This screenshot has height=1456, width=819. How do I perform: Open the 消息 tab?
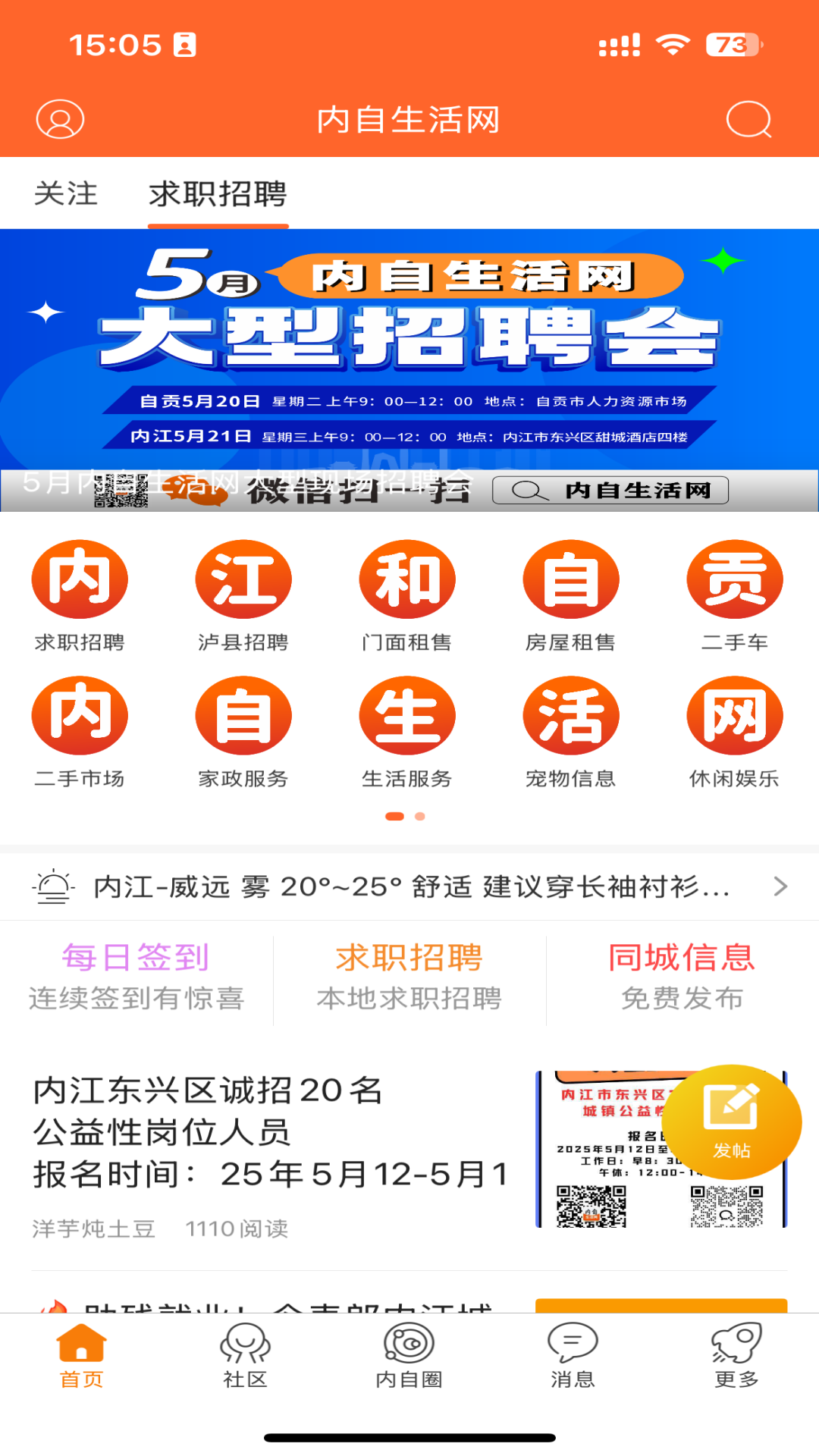573,1356
